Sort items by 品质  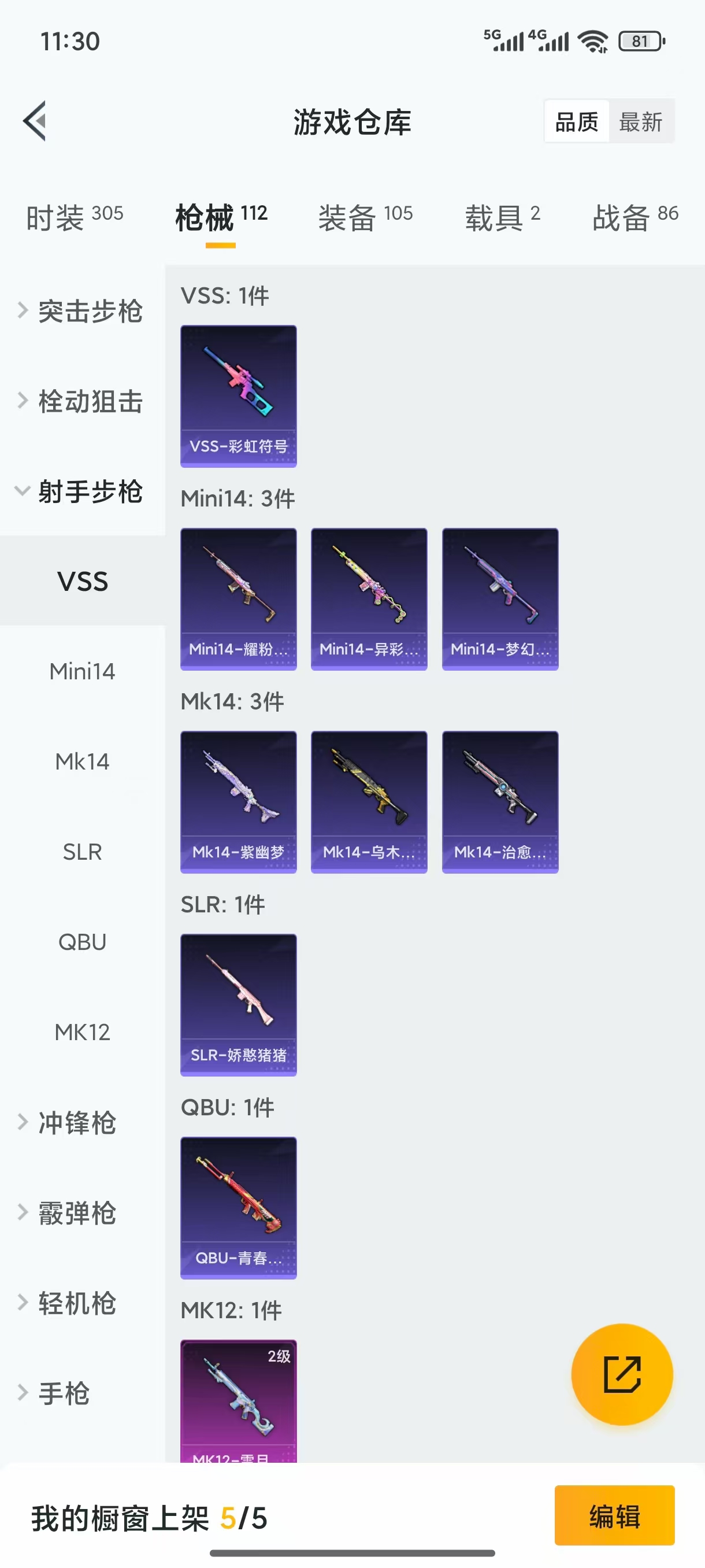point(577,122)
